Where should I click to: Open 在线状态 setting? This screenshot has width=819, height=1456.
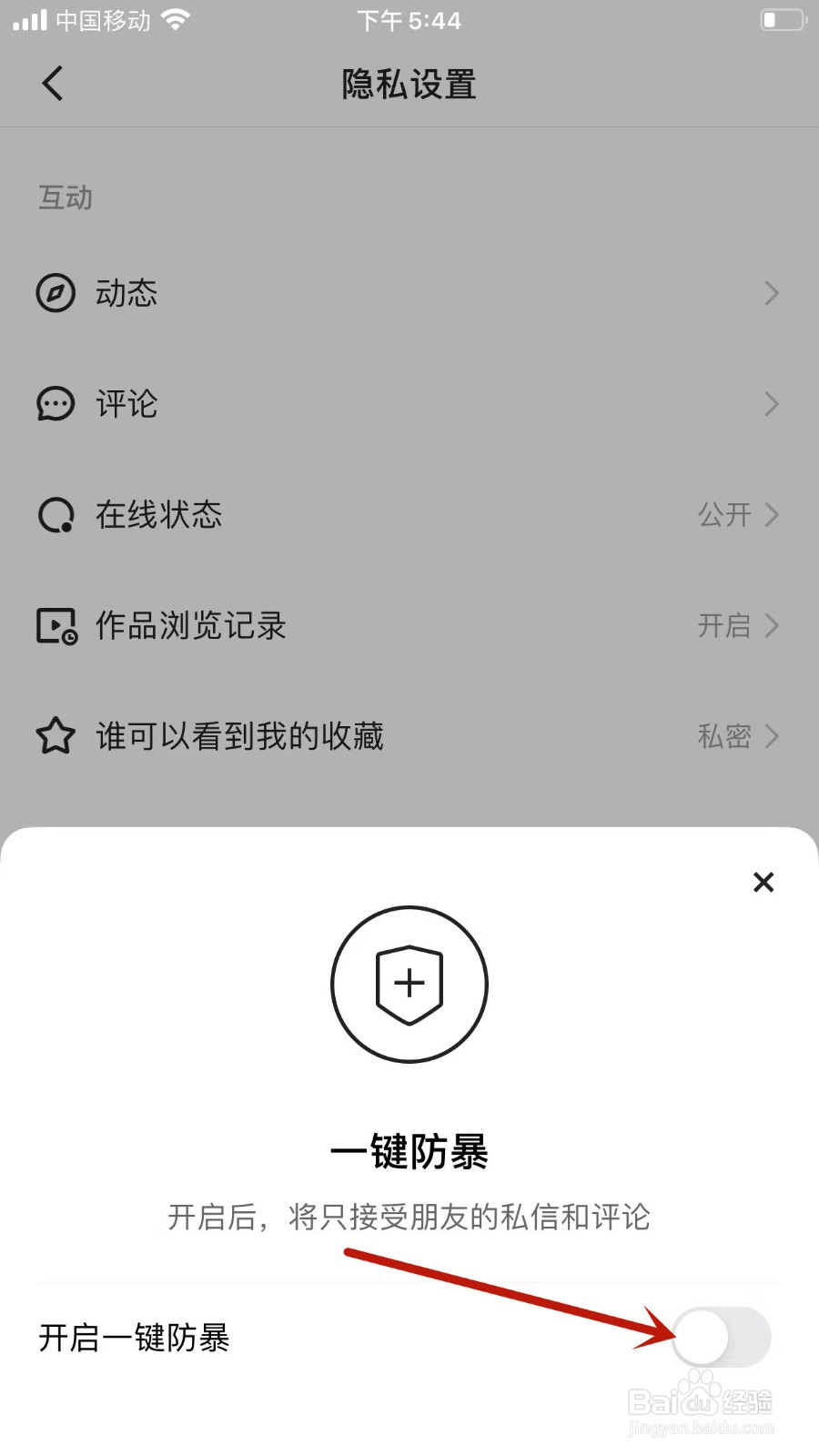click(409, 515)
